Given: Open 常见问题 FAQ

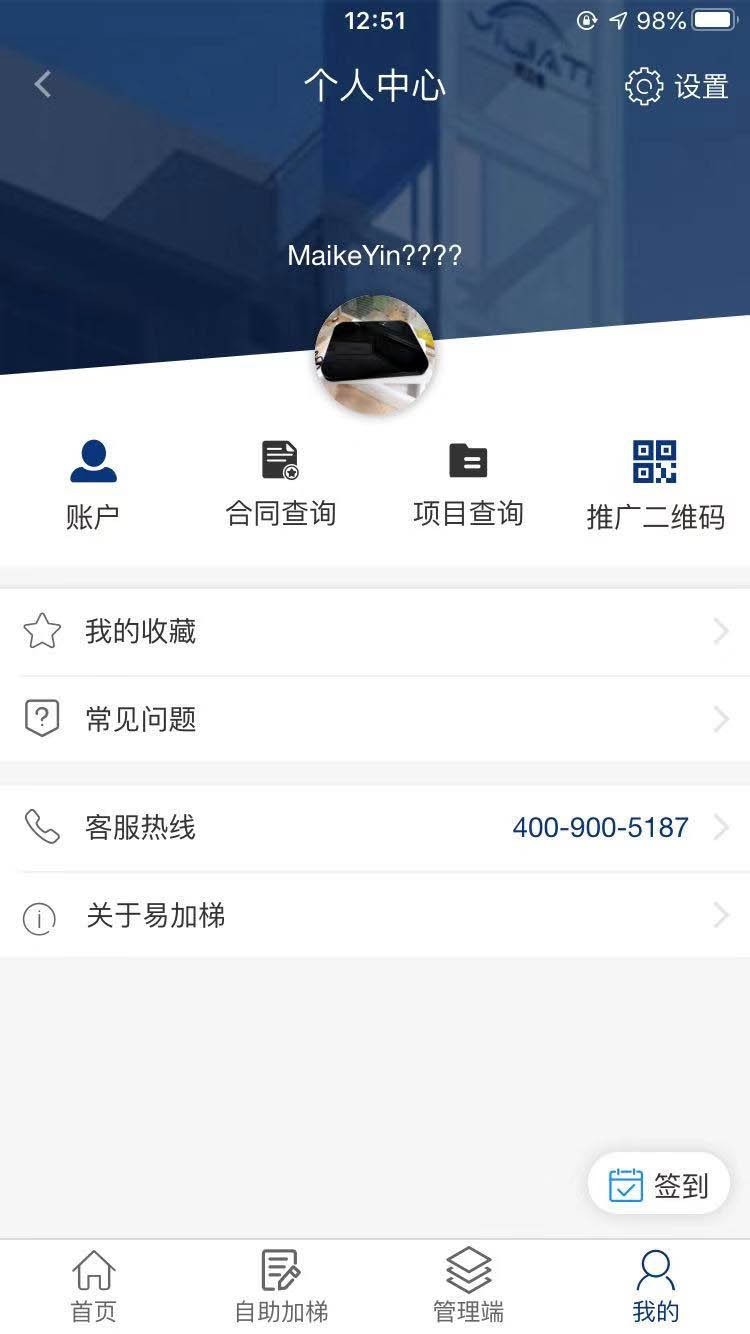Looking at the screenshot, I should click(375, 719).
